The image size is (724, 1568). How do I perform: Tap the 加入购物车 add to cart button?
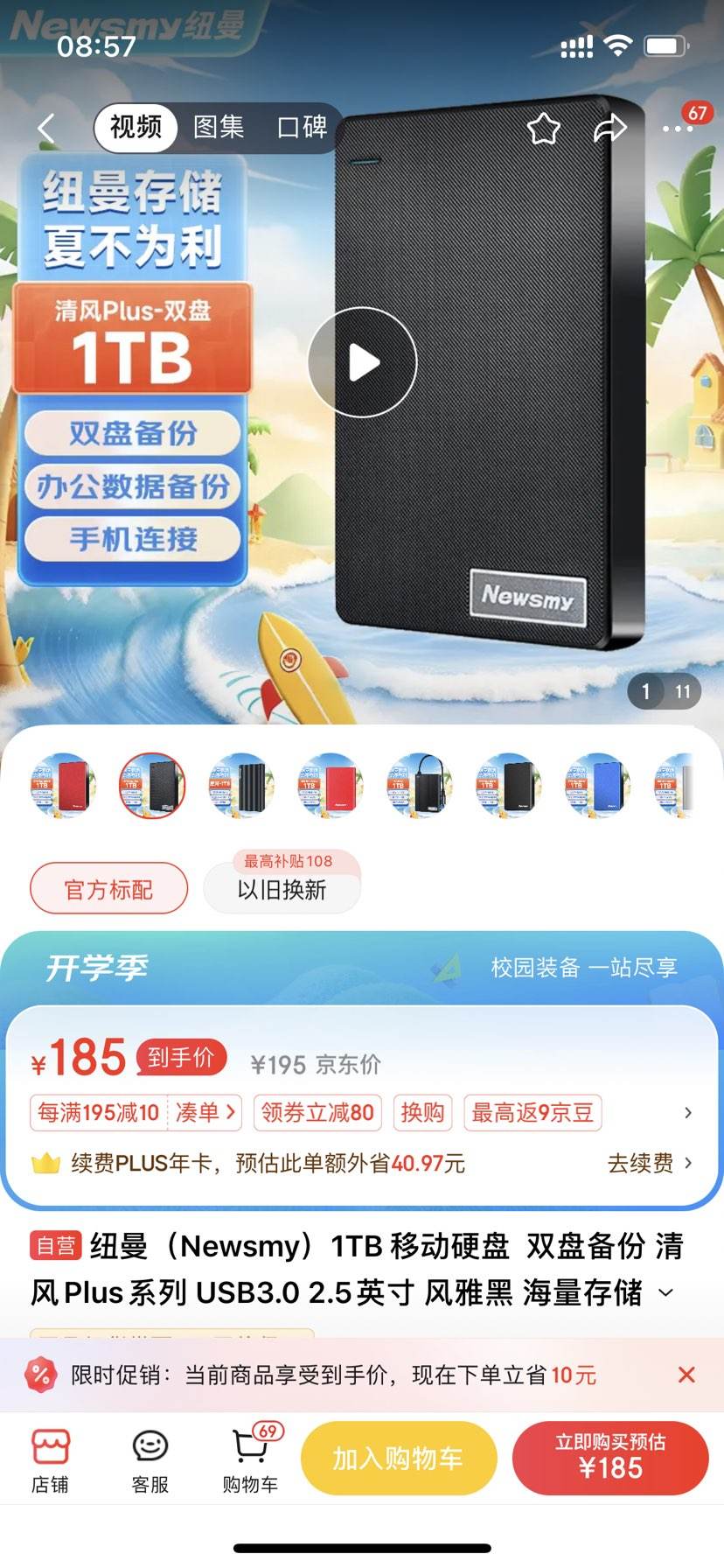pos(398,1459)
